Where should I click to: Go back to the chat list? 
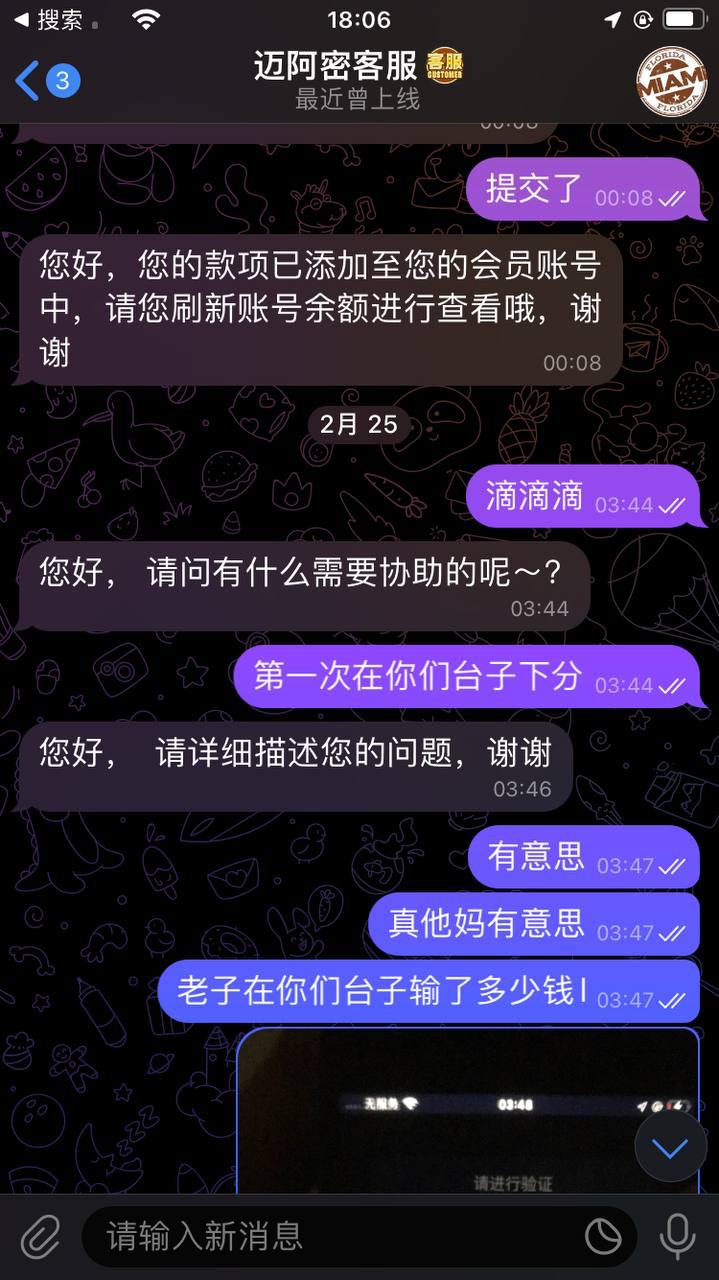[x=45, y=81]
